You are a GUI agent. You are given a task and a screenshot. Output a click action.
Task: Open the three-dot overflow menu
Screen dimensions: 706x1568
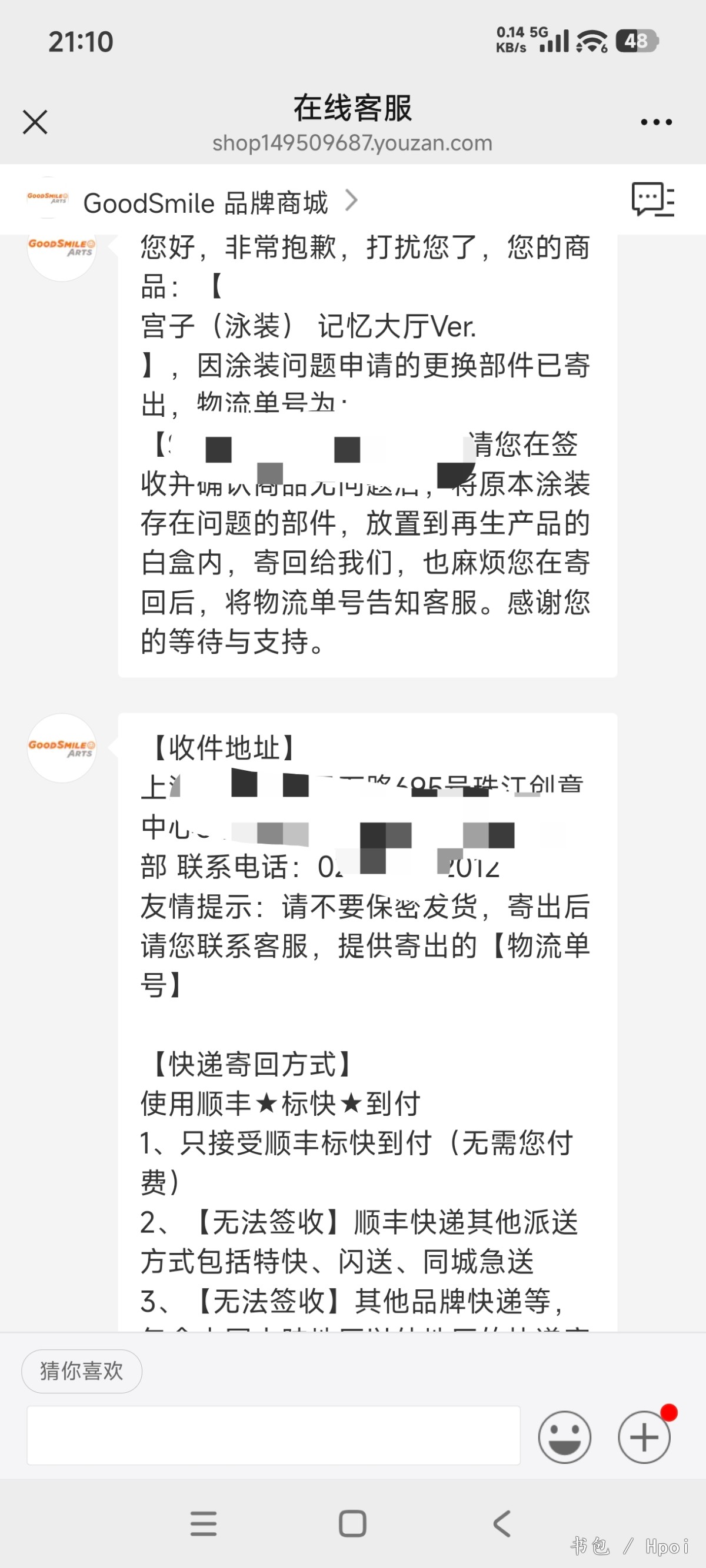656,122
